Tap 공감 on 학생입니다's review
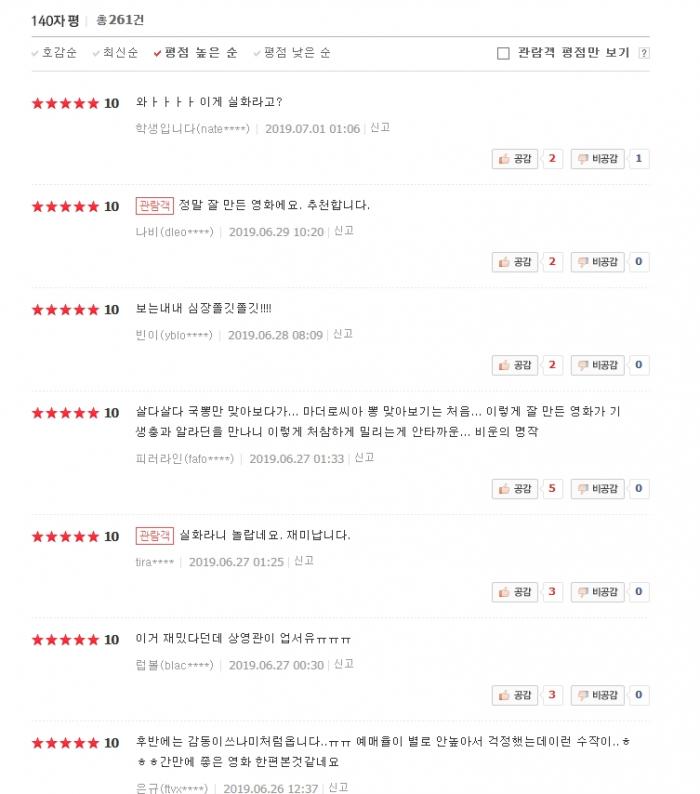The height and width of the screenshot is (794, 700). [x=516, y=158]
